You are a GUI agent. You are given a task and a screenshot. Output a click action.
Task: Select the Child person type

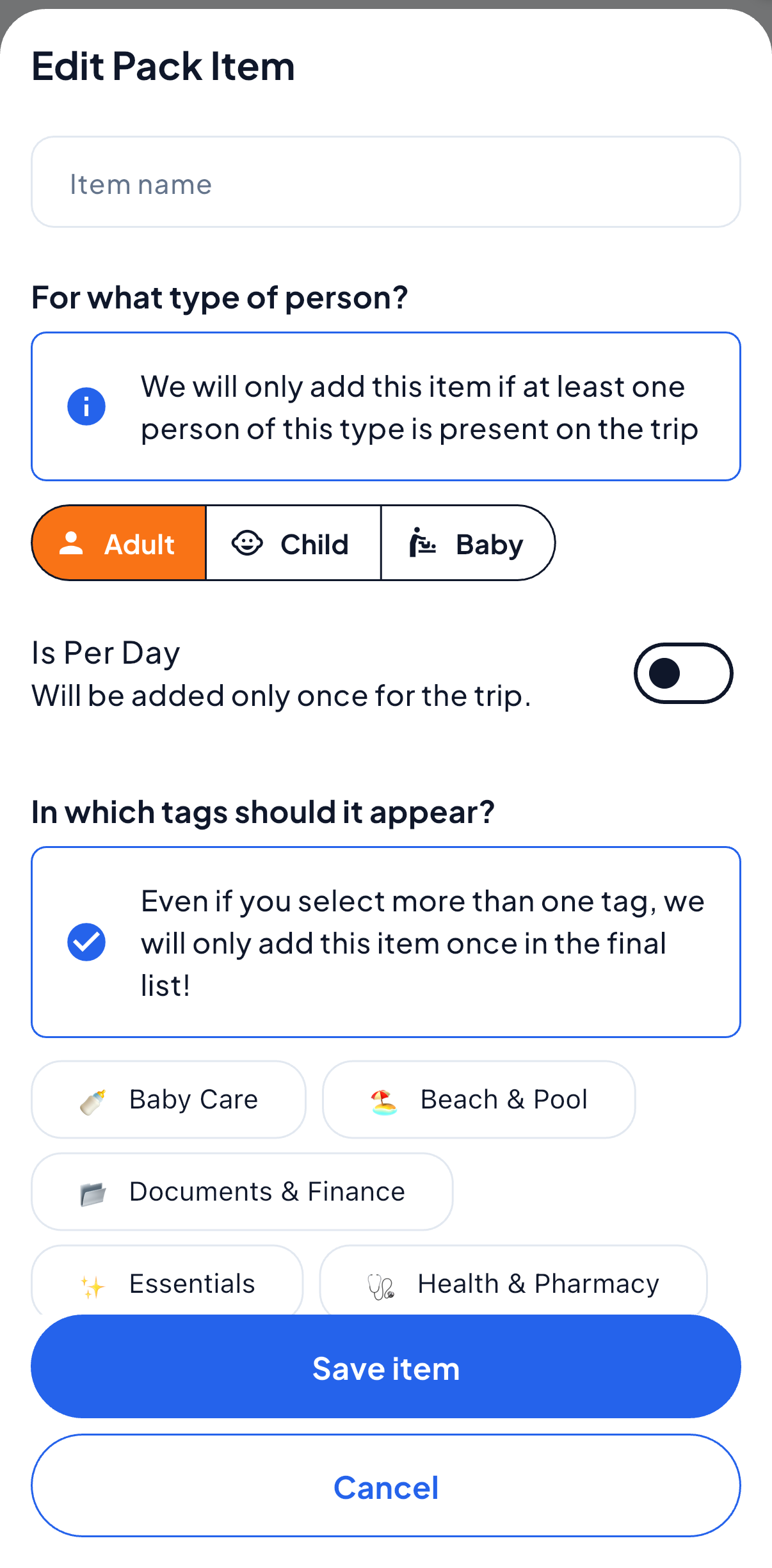293,543
